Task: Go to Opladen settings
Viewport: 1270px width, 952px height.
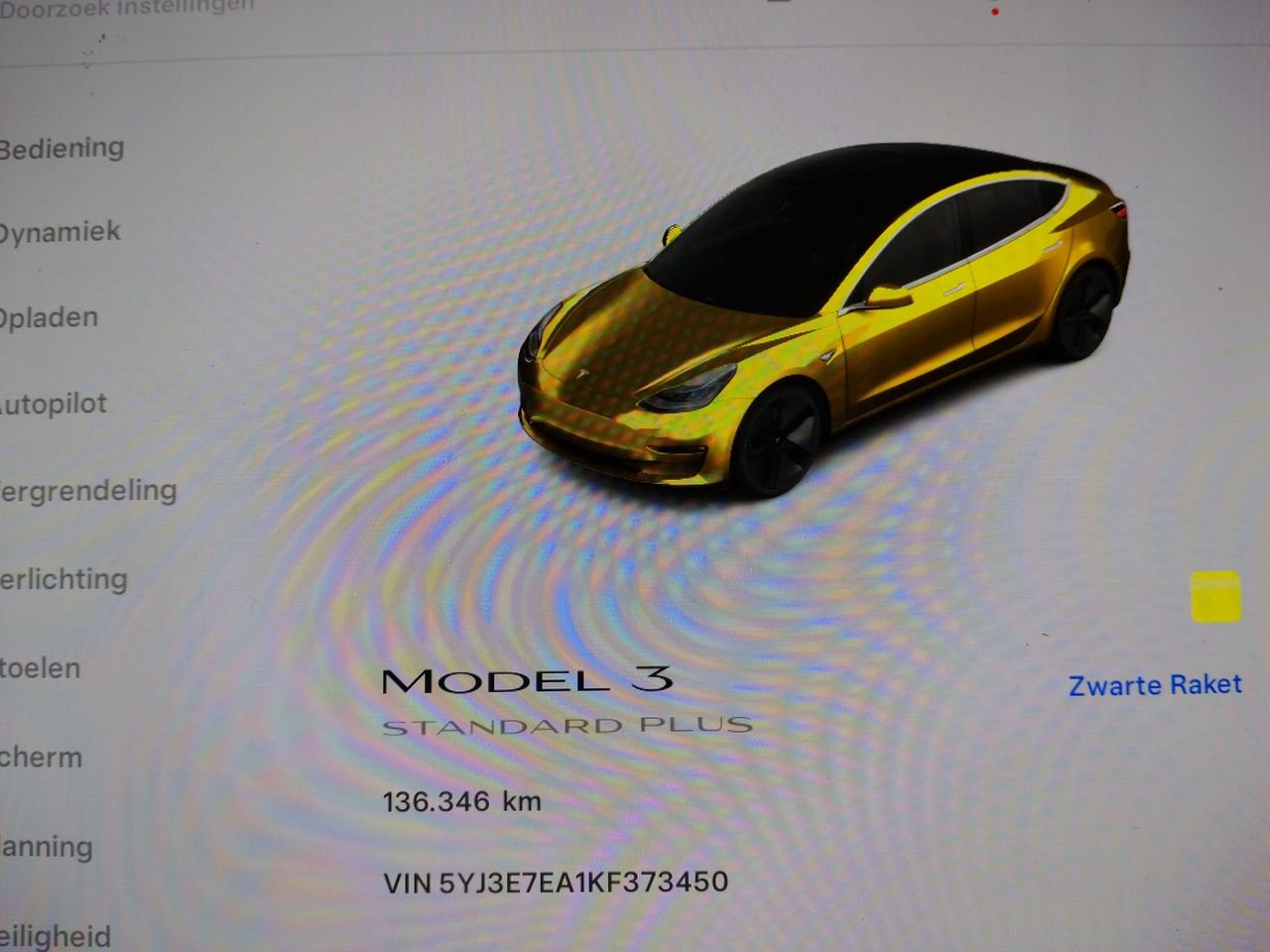Action: click(x=50, y=318)
